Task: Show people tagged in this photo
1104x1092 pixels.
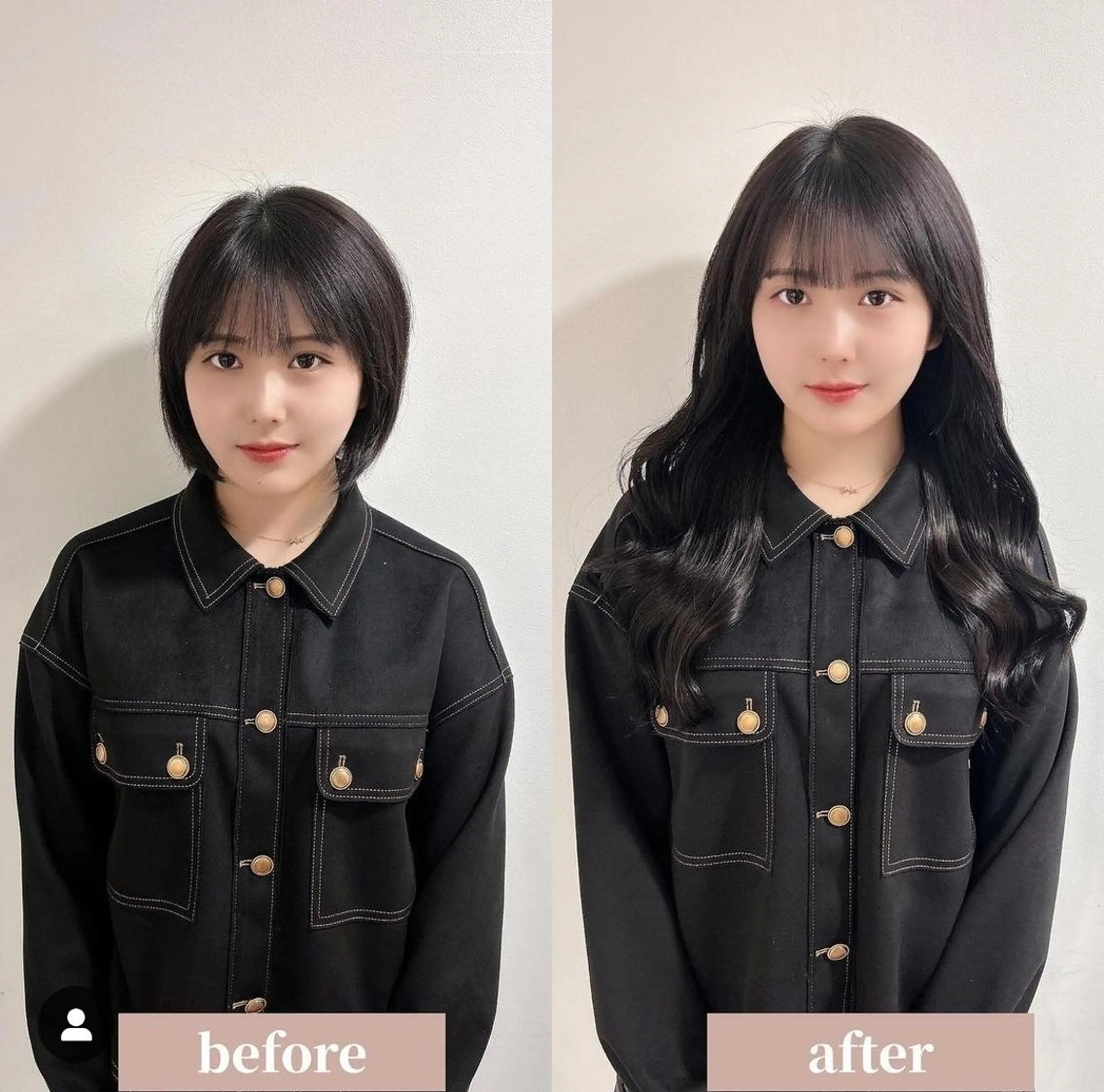Action: (x=76, y=1024)
